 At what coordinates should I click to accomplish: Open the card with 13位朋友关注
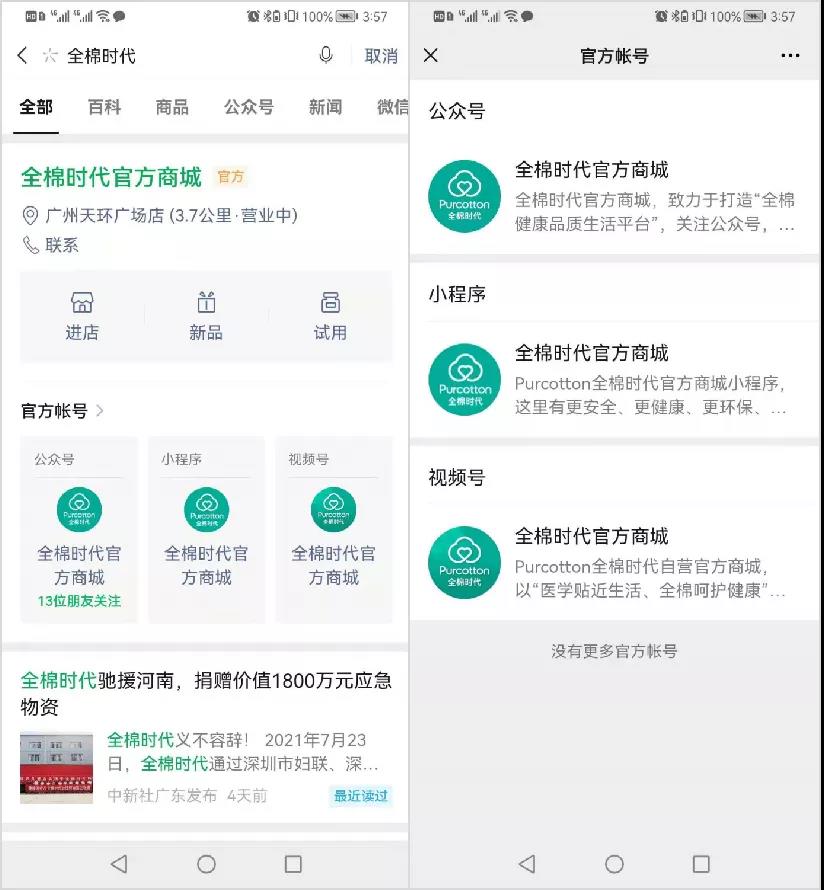79,530
